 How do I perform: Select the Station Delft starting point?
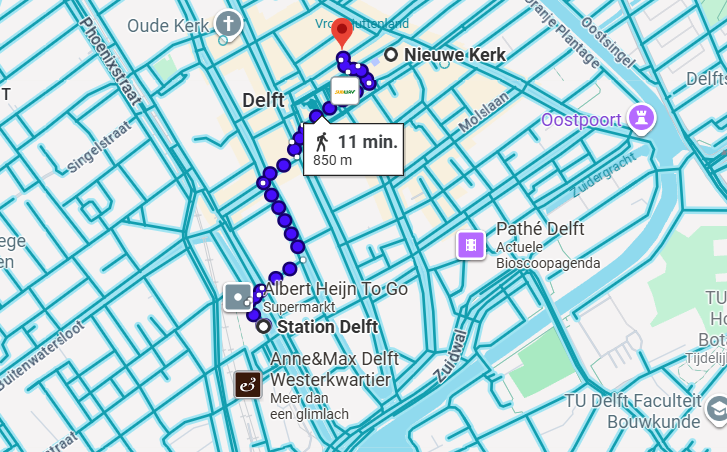pyautogui.click(x=263, y=327)
